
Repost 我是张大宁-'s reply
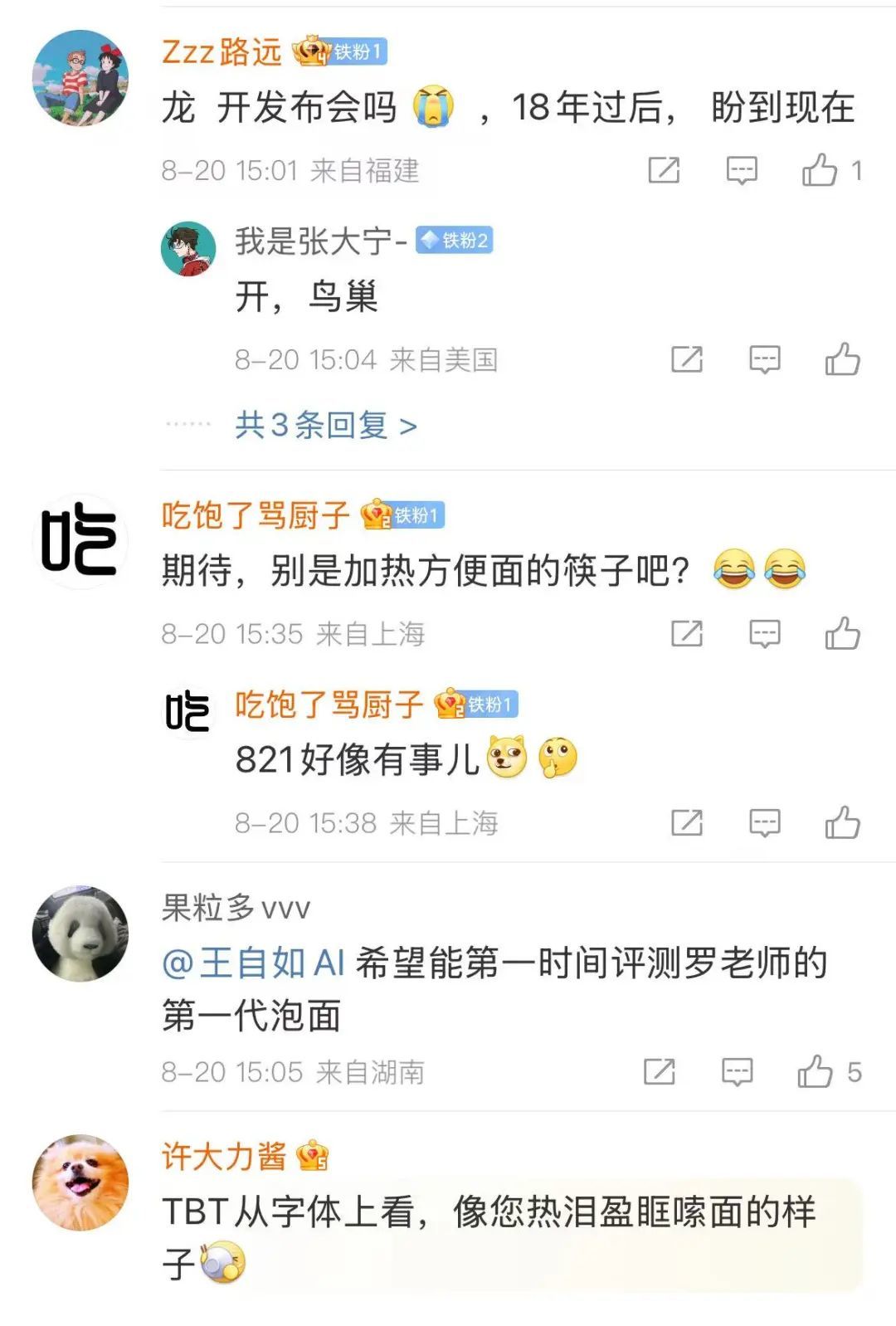687,359
